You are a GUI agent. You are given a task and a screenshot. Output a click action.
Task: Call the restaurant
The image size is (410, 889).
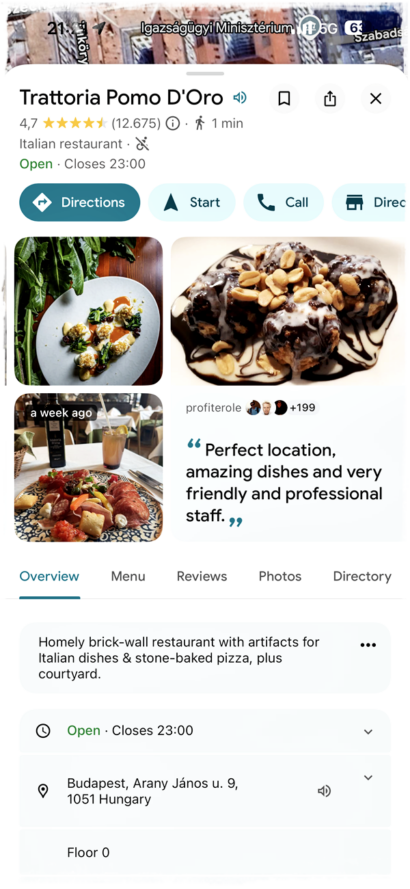284,202
